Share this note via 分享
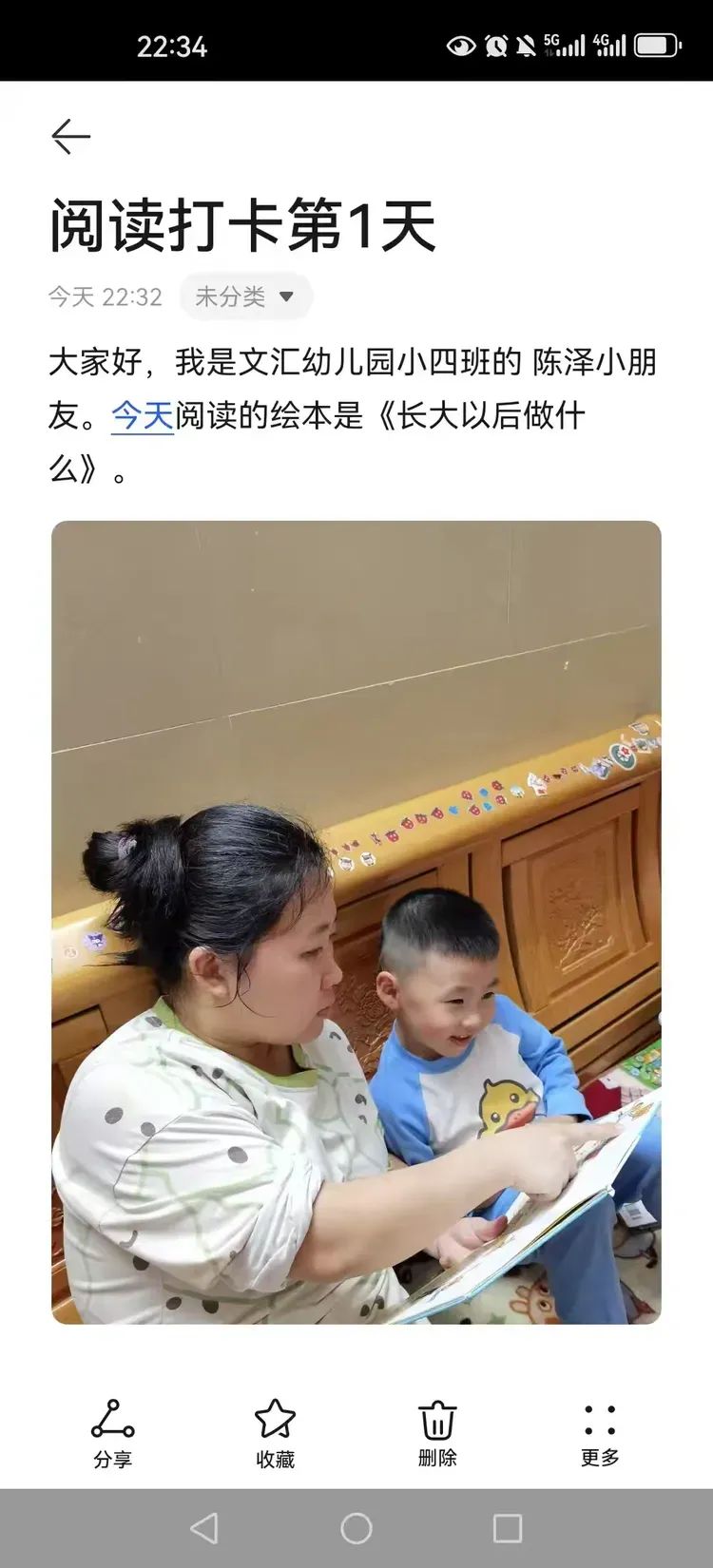Image resolution: width=713 pixels, height=1568 pixels. pos(112,1434)
